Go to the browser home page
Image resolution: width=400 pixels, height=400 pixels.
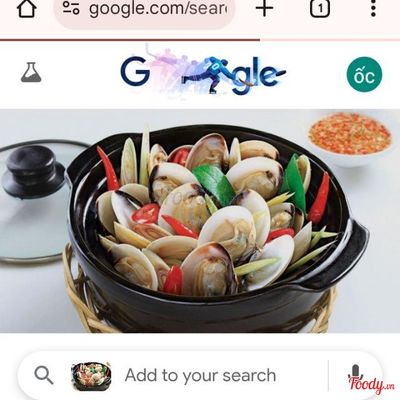(x=27, y=9)
